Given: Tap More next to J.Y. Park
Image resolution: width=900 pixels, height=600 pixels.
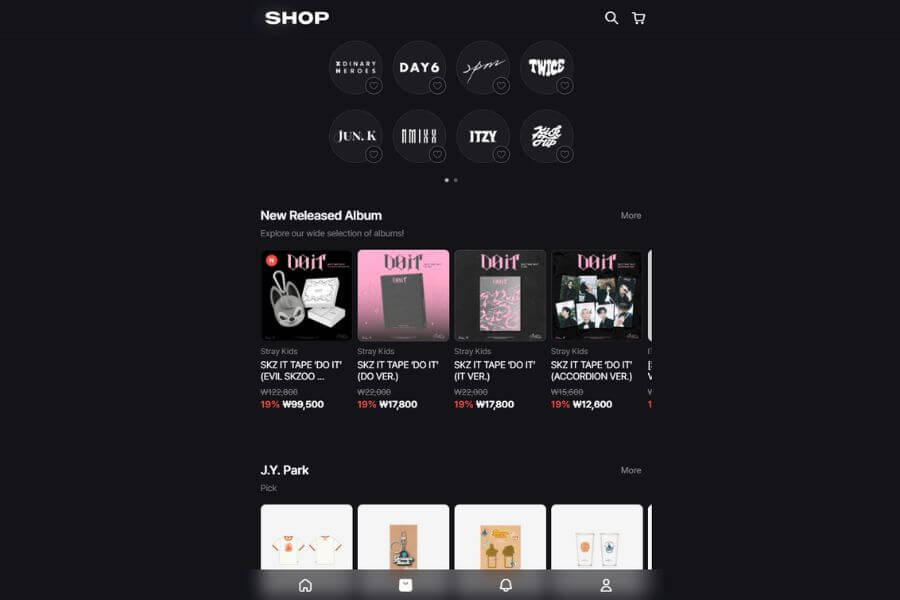Looking at the screenshot, I should coord(630,470).
